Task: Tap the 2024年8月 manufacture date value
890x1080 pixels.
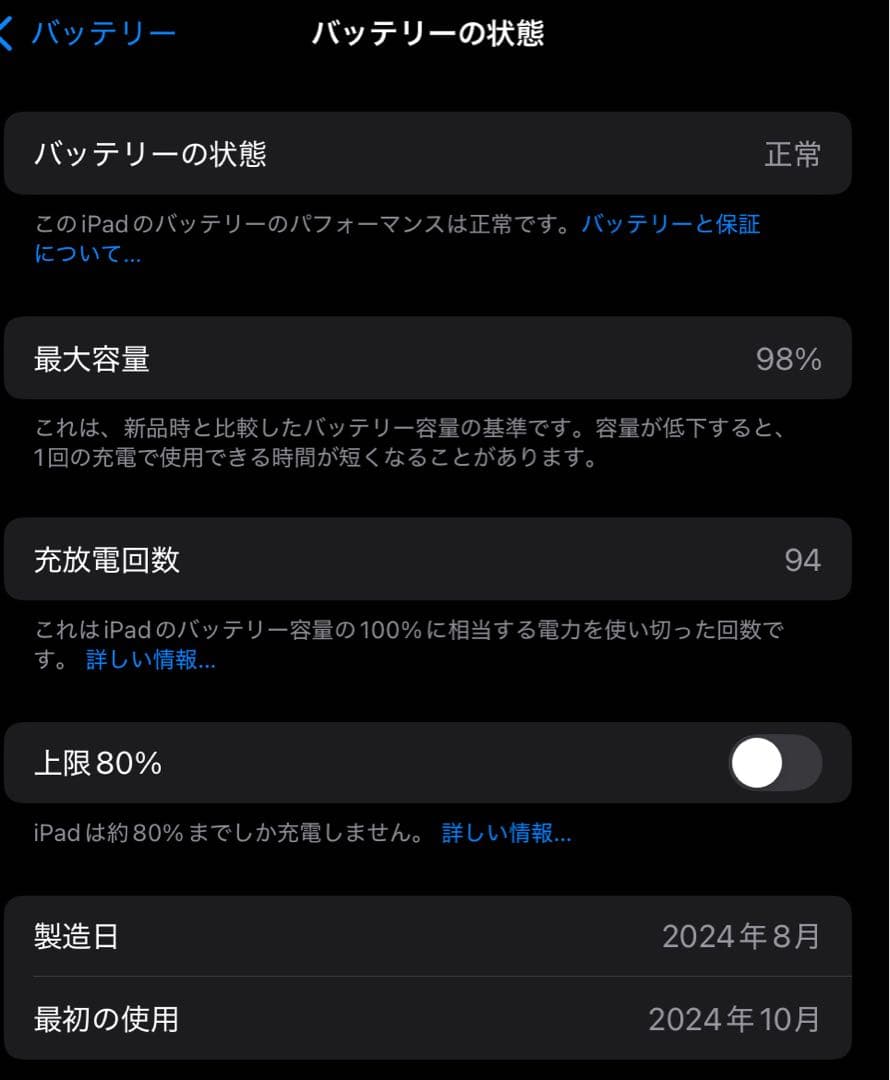Action: pyautogui.click(x=742, y=937)
